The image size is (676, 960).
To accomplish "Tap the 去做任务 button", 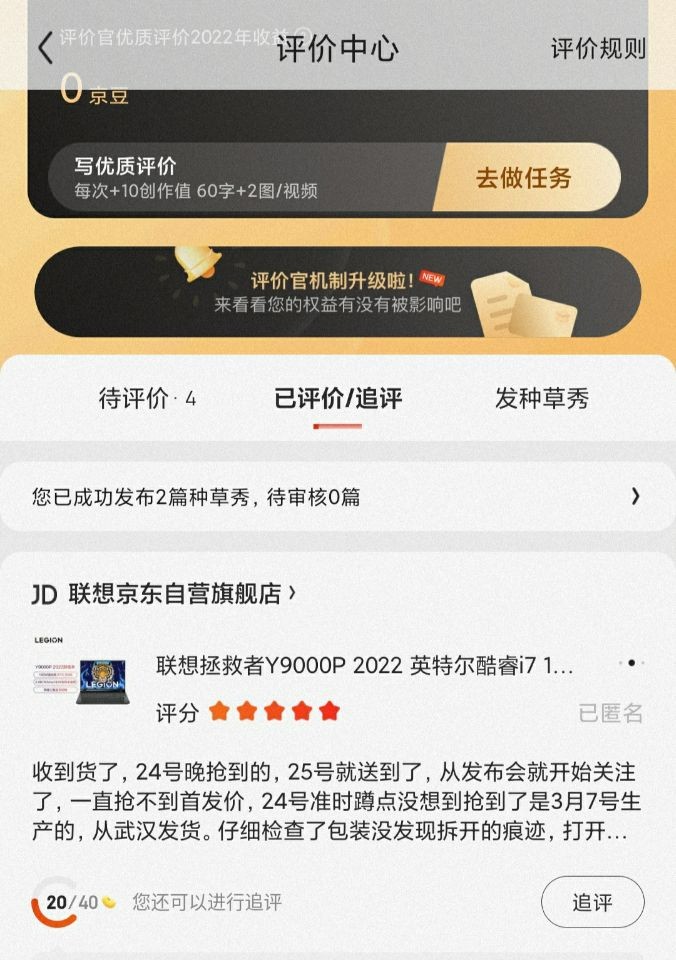I will tap(524, 178).
